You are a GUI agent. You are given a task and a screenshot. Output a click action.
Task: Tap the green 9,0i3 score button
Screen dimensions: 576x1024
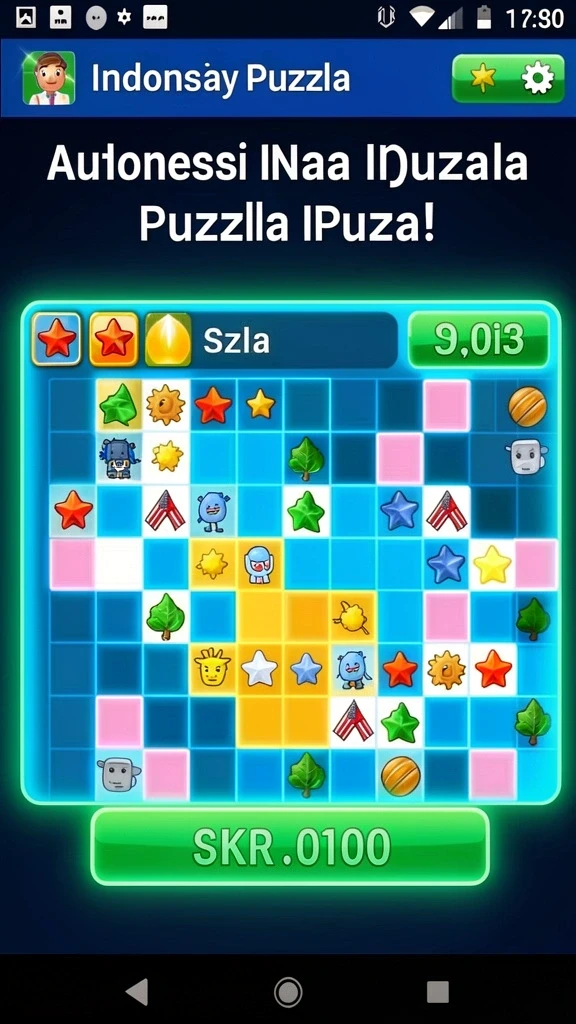[479, 340]
